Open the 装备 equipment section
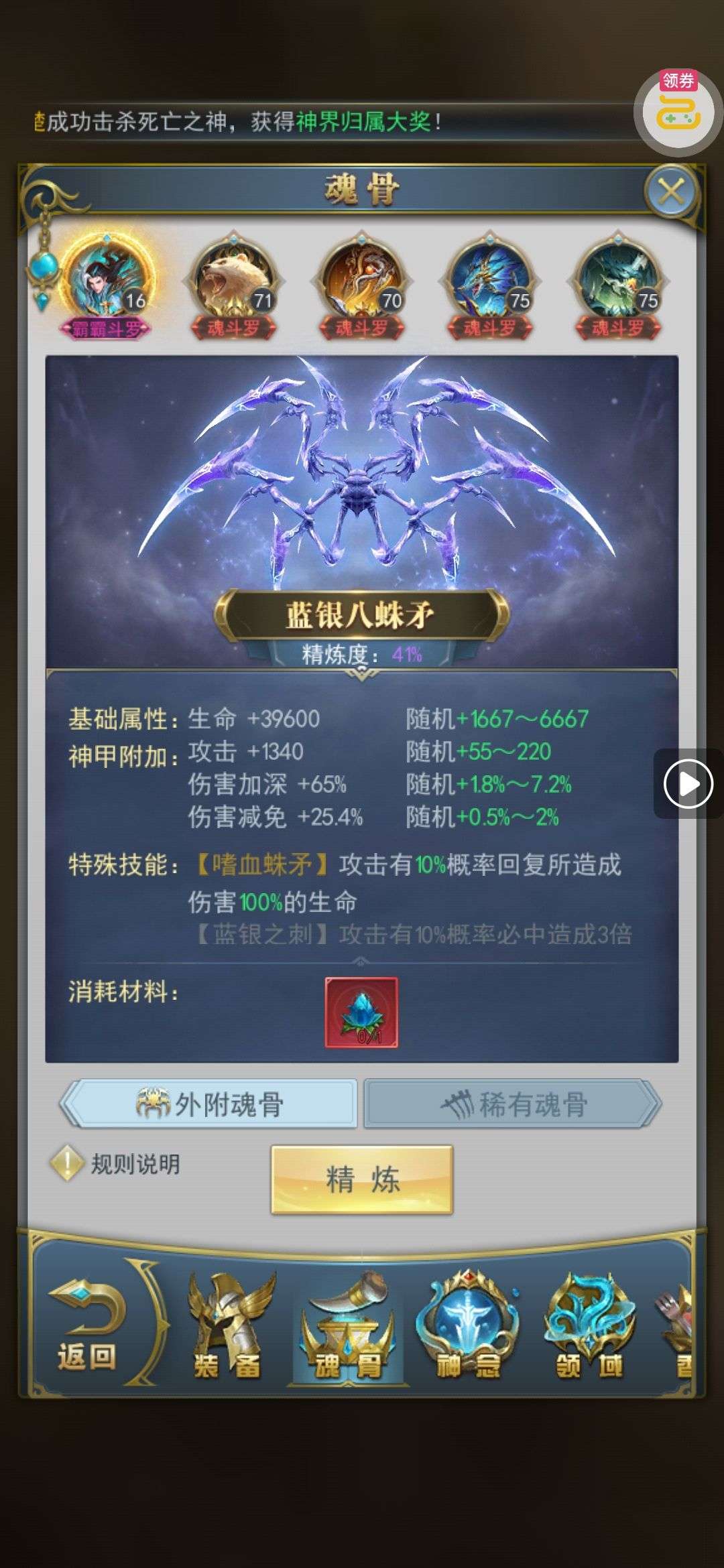This screenshot has width=724, height=1568. (228, 1327)
